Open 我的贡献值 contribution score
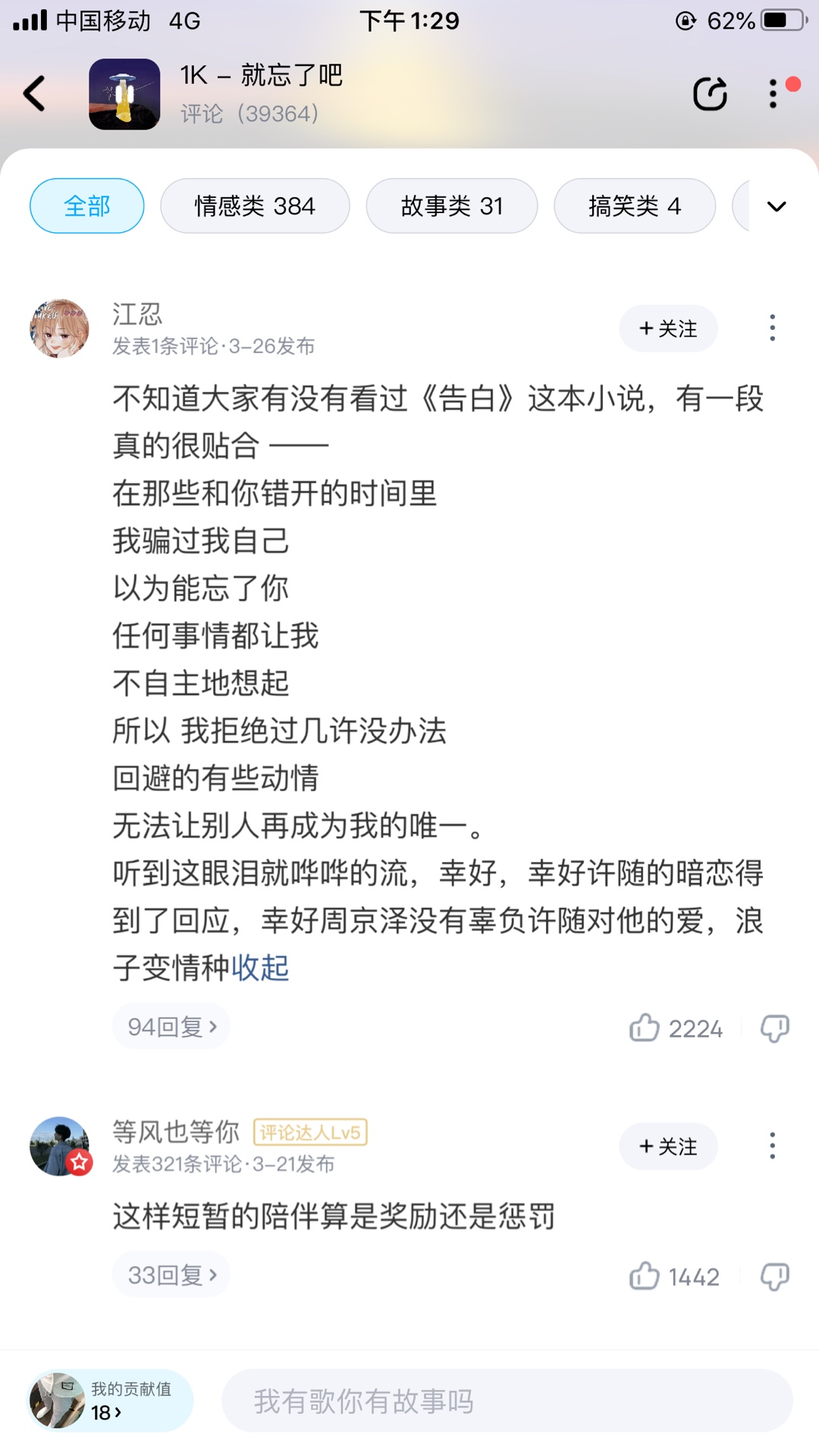Screen dimensions: 819x1456 point(111,1401)
